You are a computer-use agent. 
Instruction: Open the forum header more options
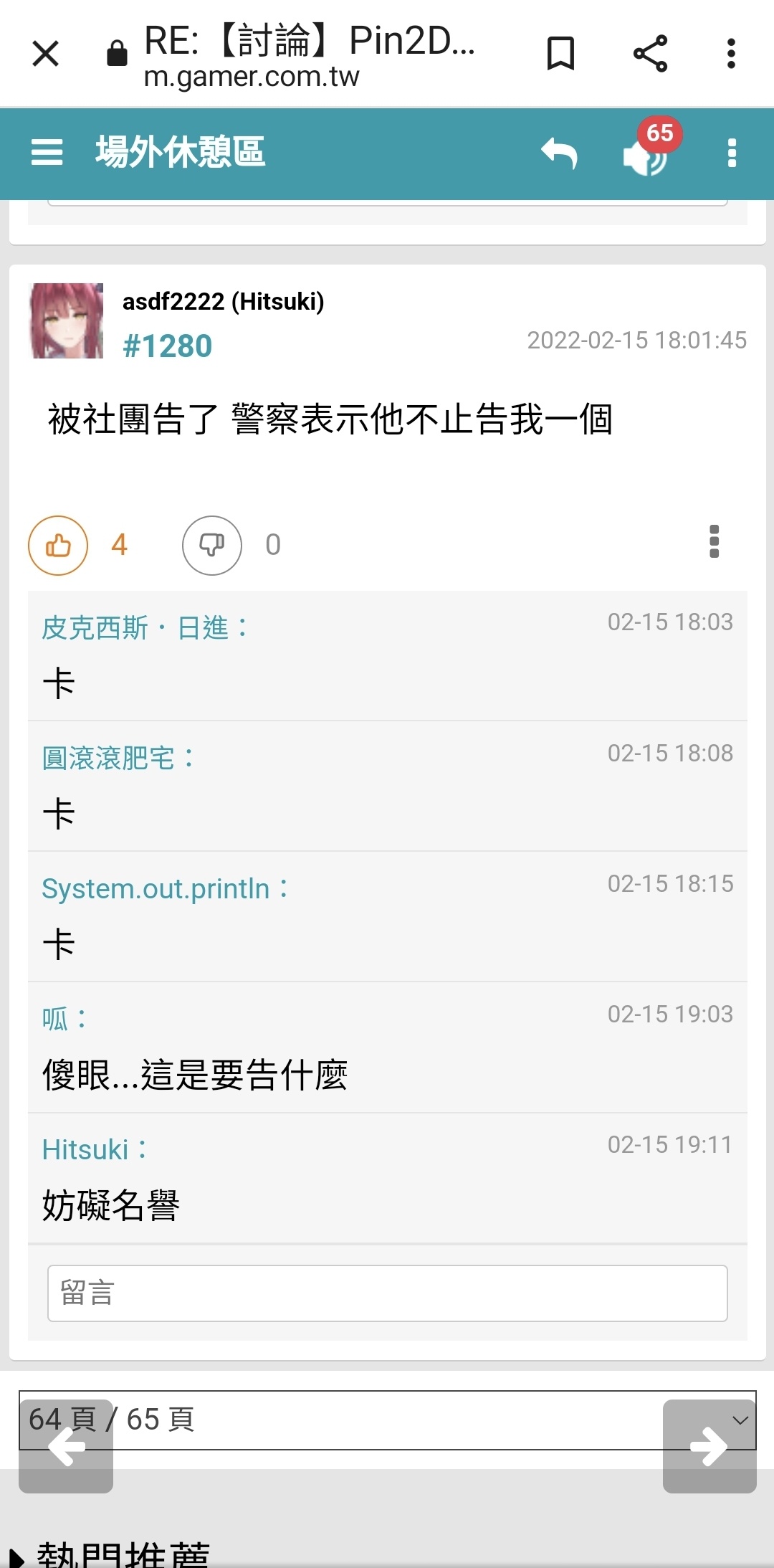(x=732, y=153)
